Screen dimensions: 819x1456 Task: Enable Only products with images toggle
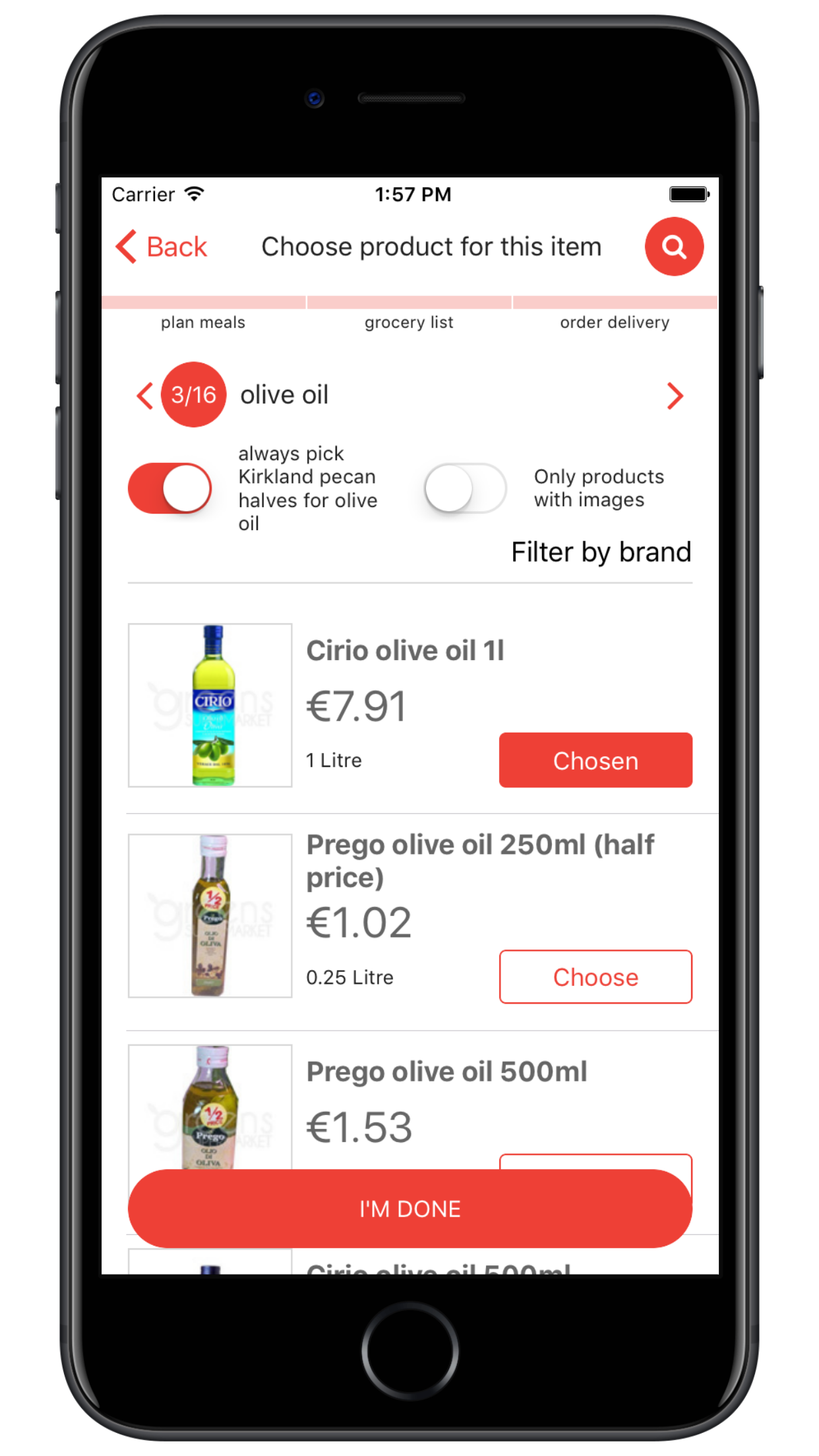(x=466, y=488)
